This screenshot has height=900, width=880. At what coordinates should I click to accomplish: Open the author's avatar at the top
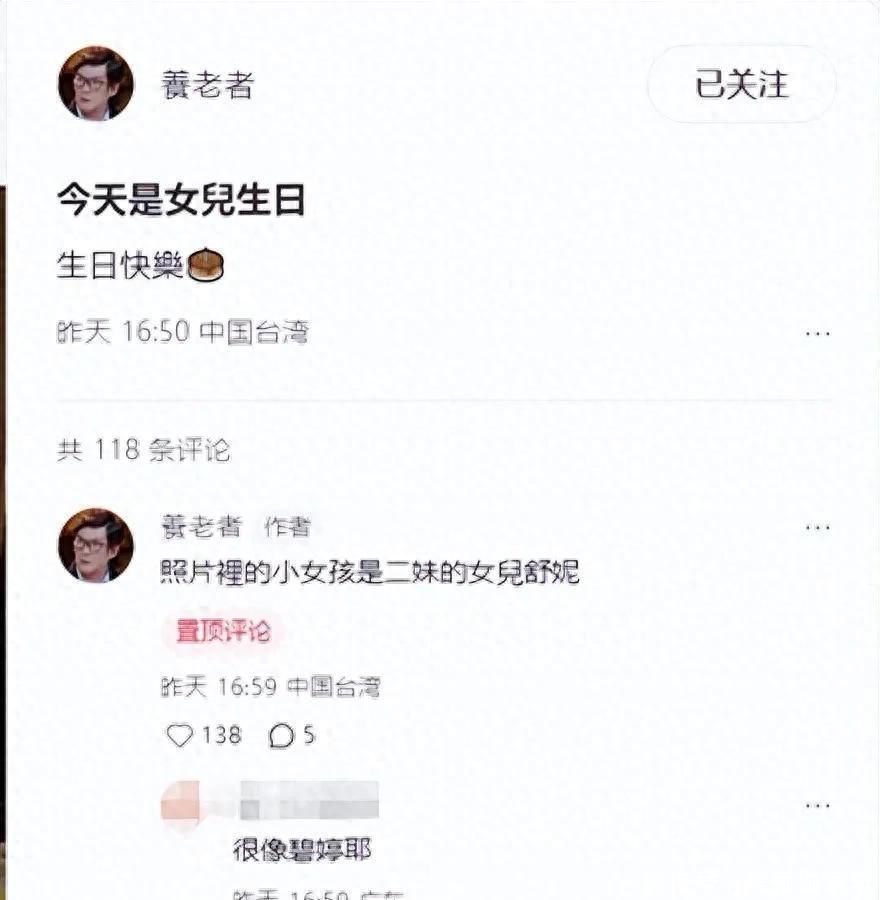tap(96, 83)
